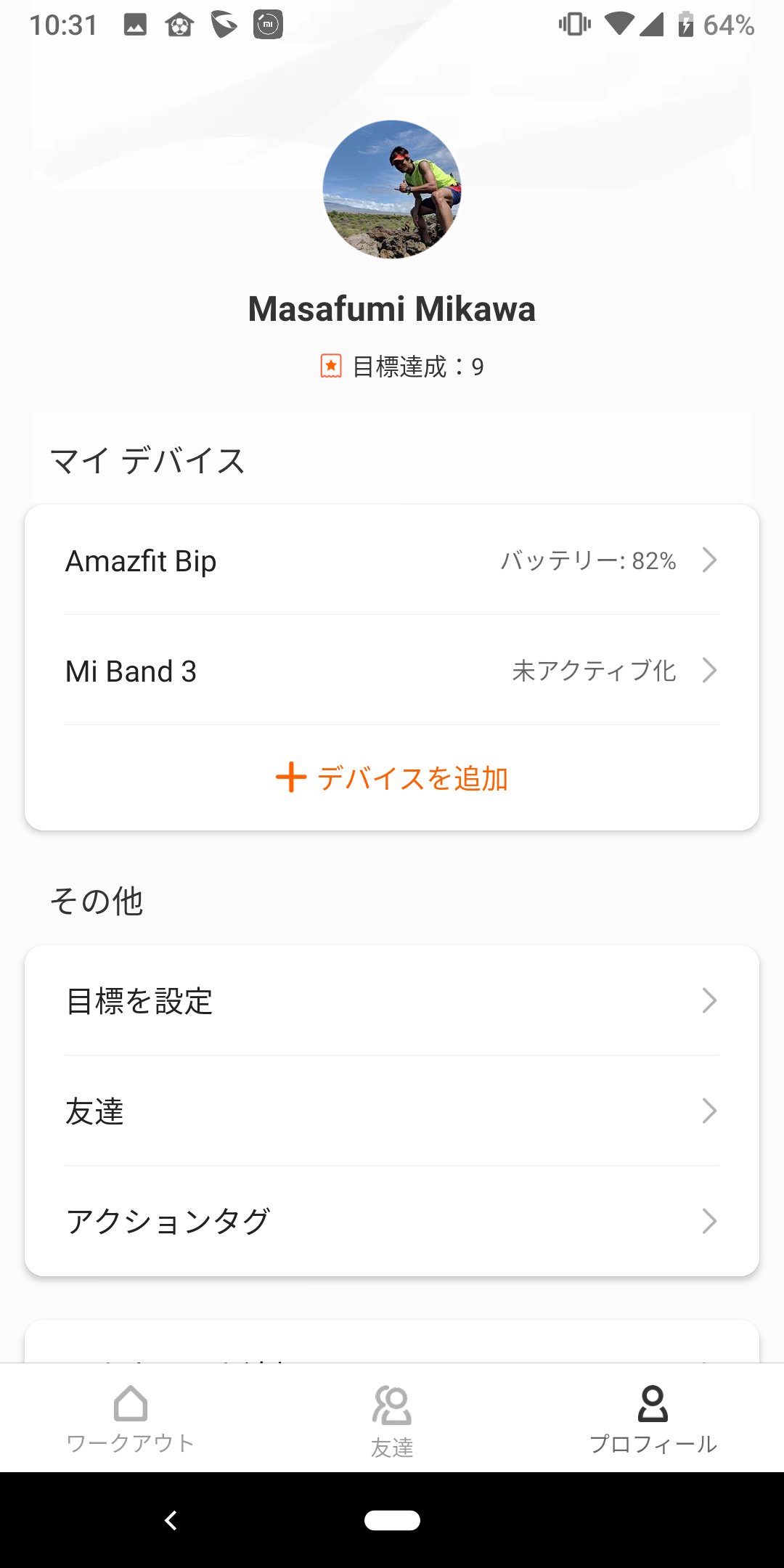Image resolution: width=784 pixels, height=1568 pixels.
Task: Tap the system home pill
Action: pyautogui.click(x=392, y=1520)
